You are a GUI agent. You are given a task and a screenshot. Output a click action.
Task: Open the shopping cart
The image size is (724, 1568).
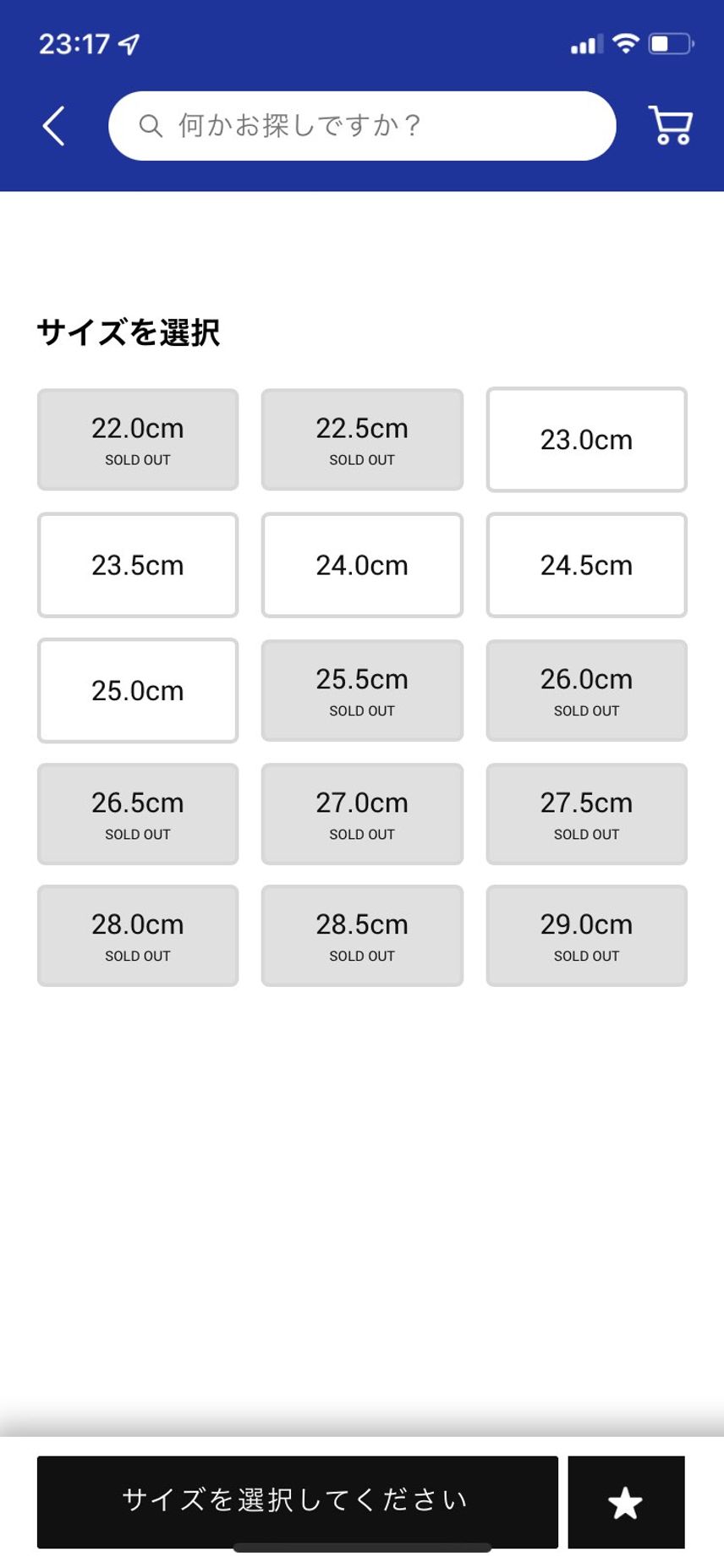671,125
